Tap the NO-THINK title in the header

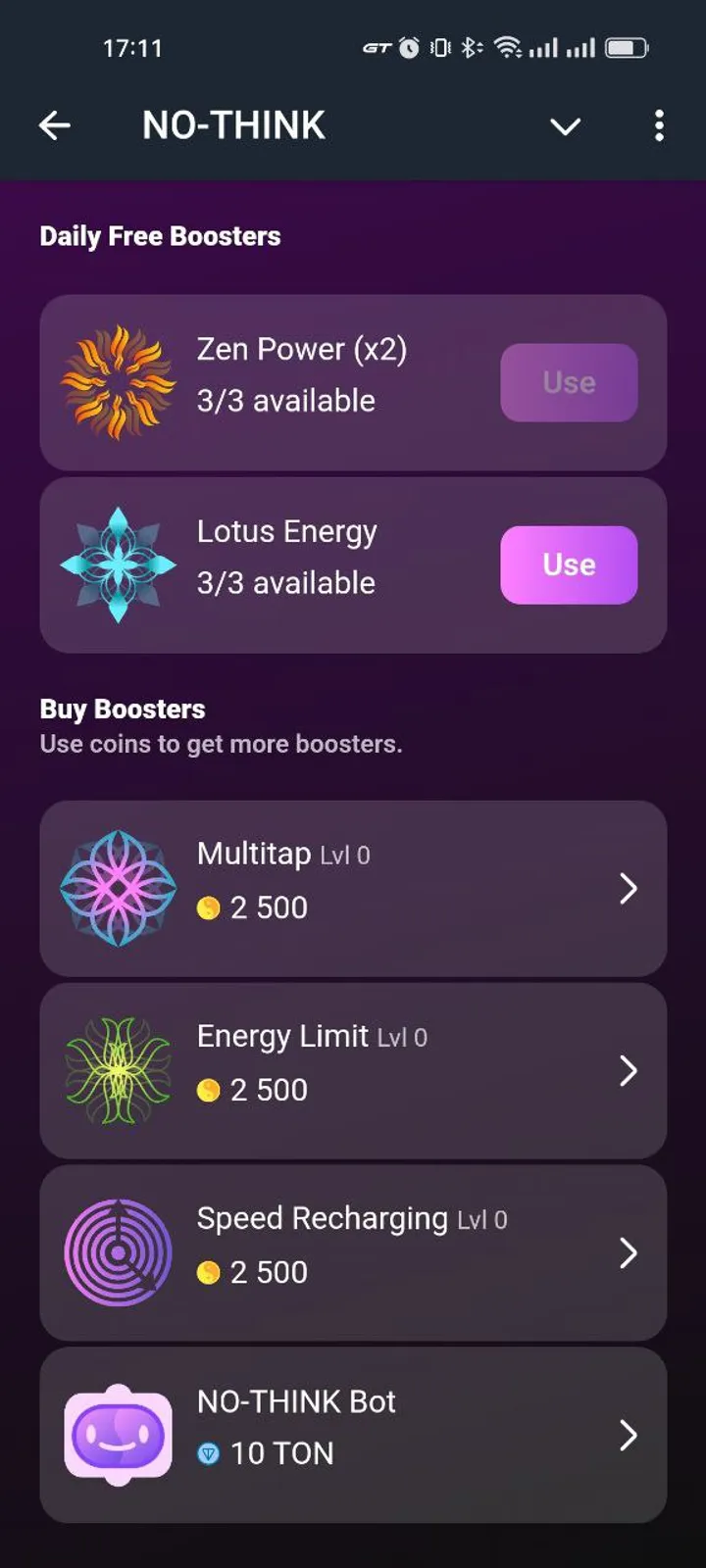(x=233, y=124)
